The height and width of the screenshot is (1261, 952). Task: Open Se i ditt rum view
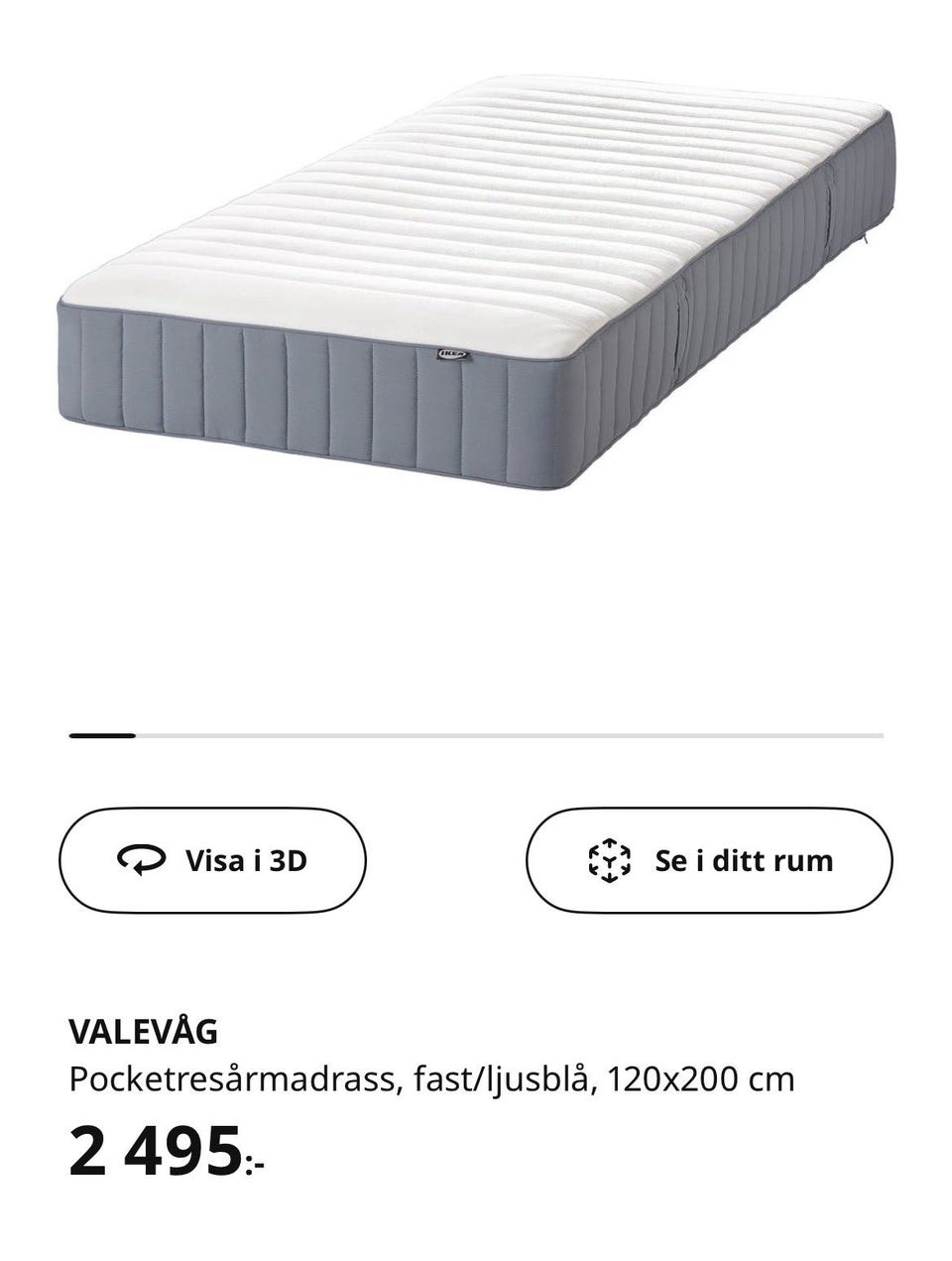(x=709, y=860)
